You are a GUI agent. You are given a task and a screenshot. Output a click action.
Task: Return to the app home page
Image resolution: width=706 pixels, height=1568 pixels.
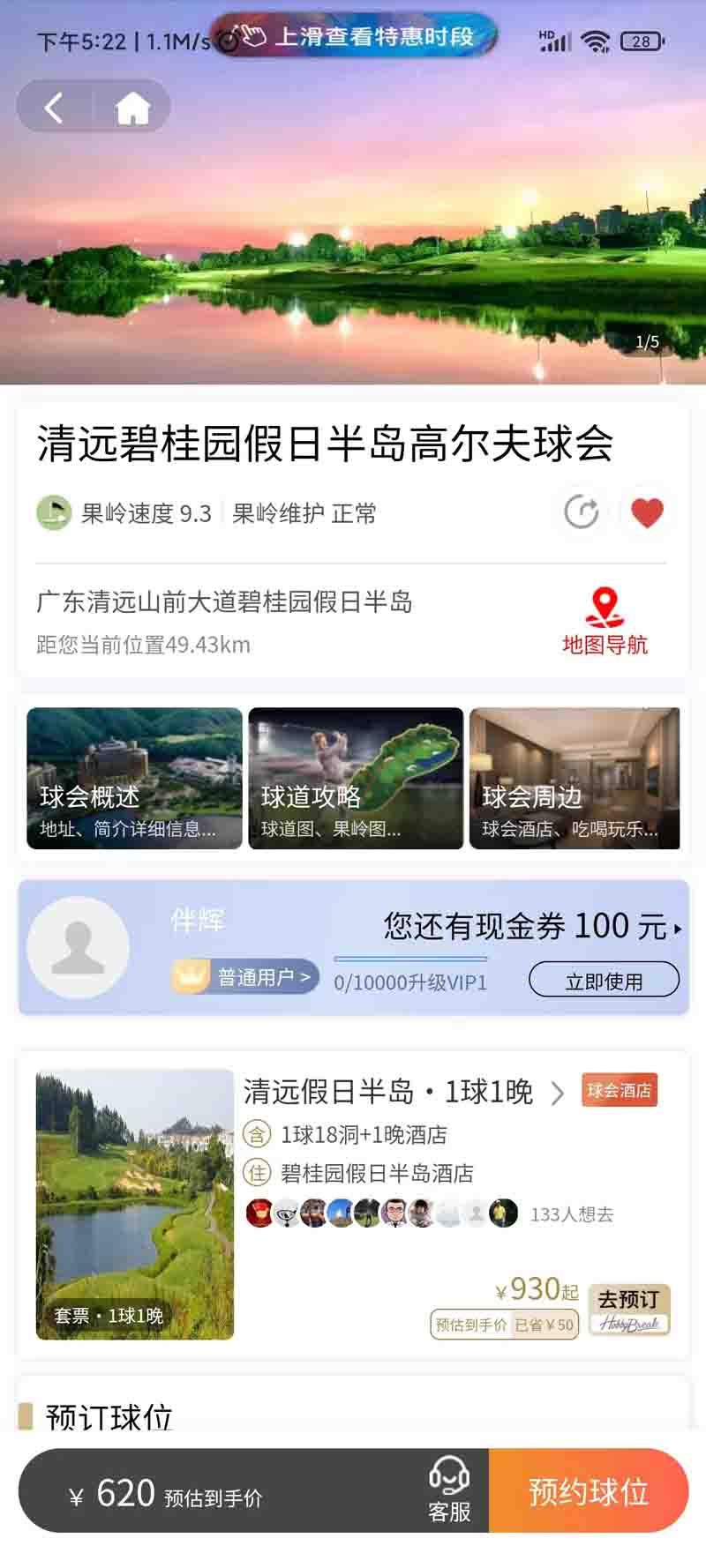[x=132, y=108]
